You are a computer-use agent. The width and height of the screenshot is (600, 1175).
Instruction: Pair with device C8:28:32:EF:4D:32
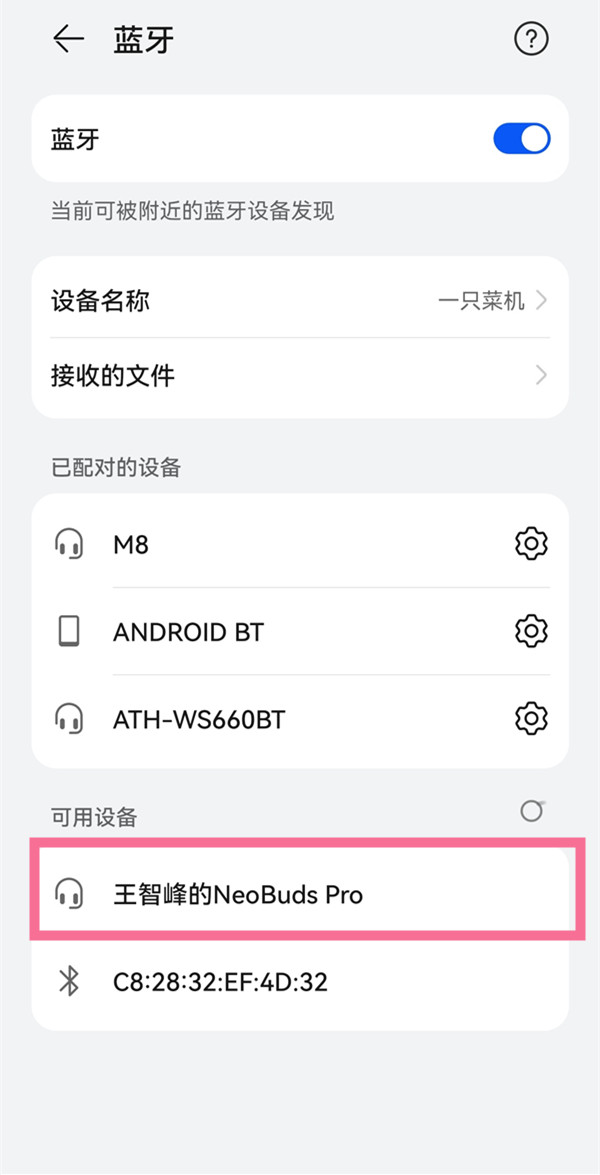tap(300, 982)
